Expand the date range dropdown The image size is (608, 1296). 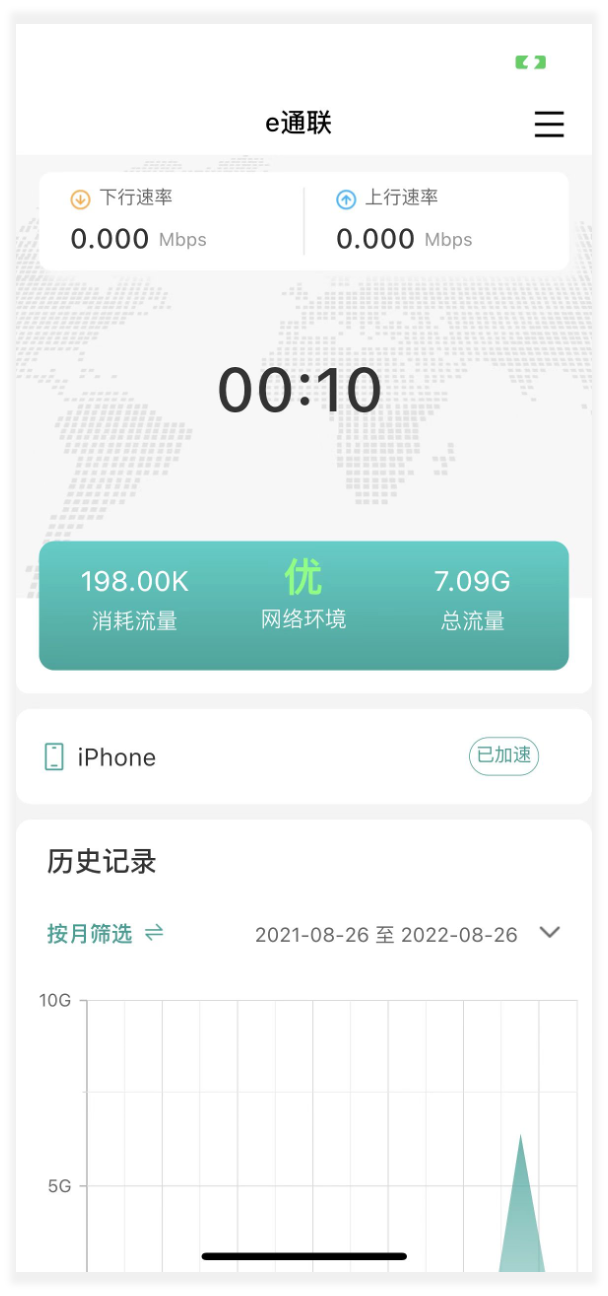coord(550,932)
